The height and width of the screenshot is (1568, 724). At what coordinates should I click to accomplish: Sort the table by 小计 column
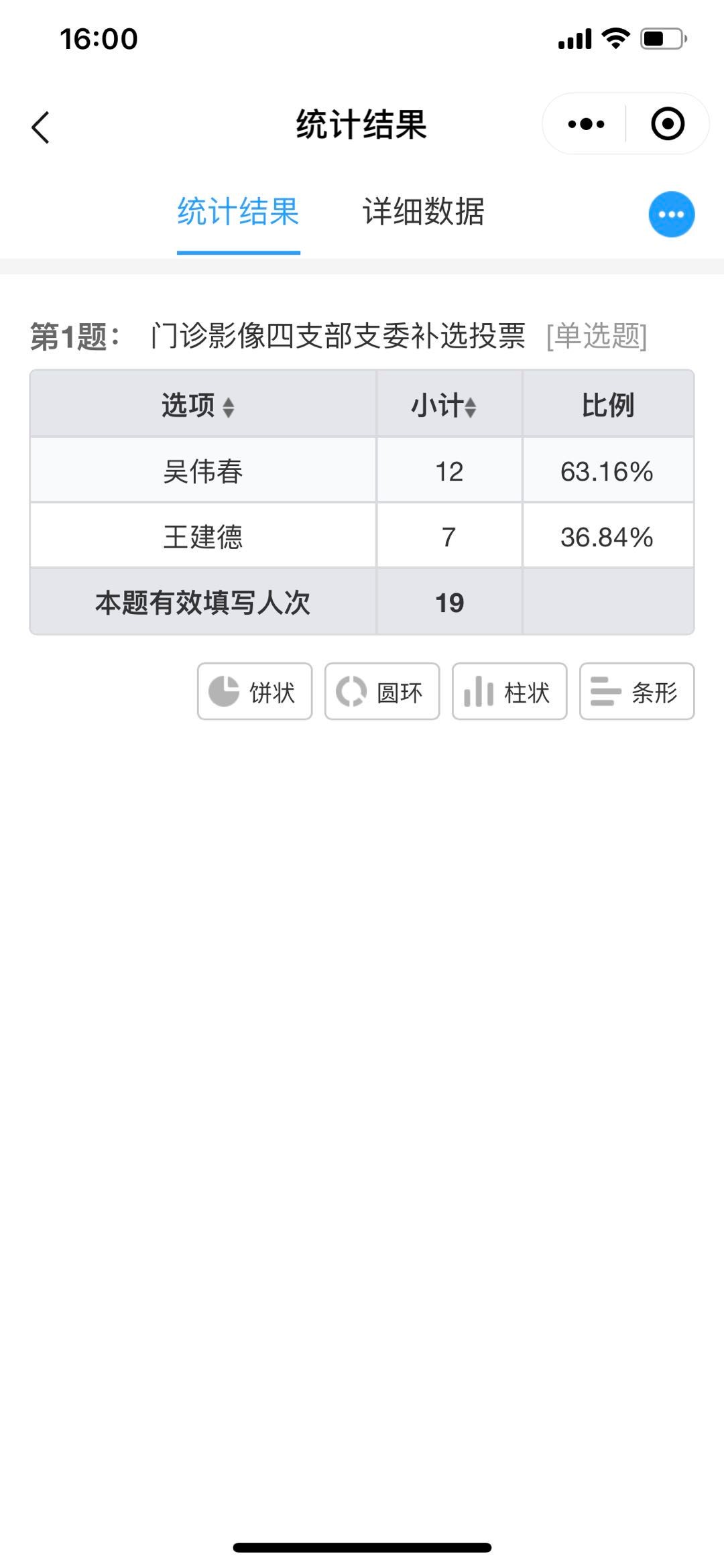tap(470, 406)
